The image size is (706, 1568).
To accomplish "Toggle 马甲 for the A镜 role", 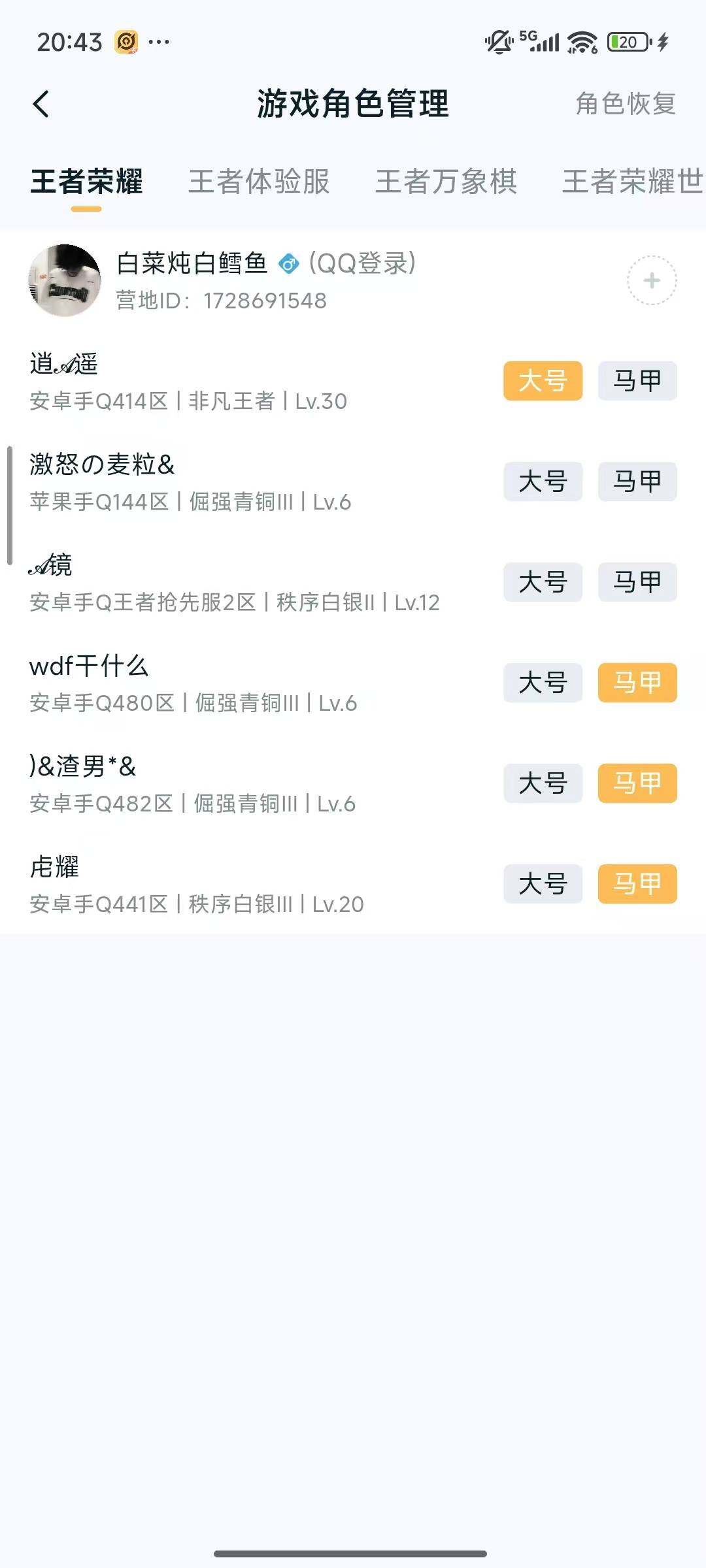I will [637, 582].
